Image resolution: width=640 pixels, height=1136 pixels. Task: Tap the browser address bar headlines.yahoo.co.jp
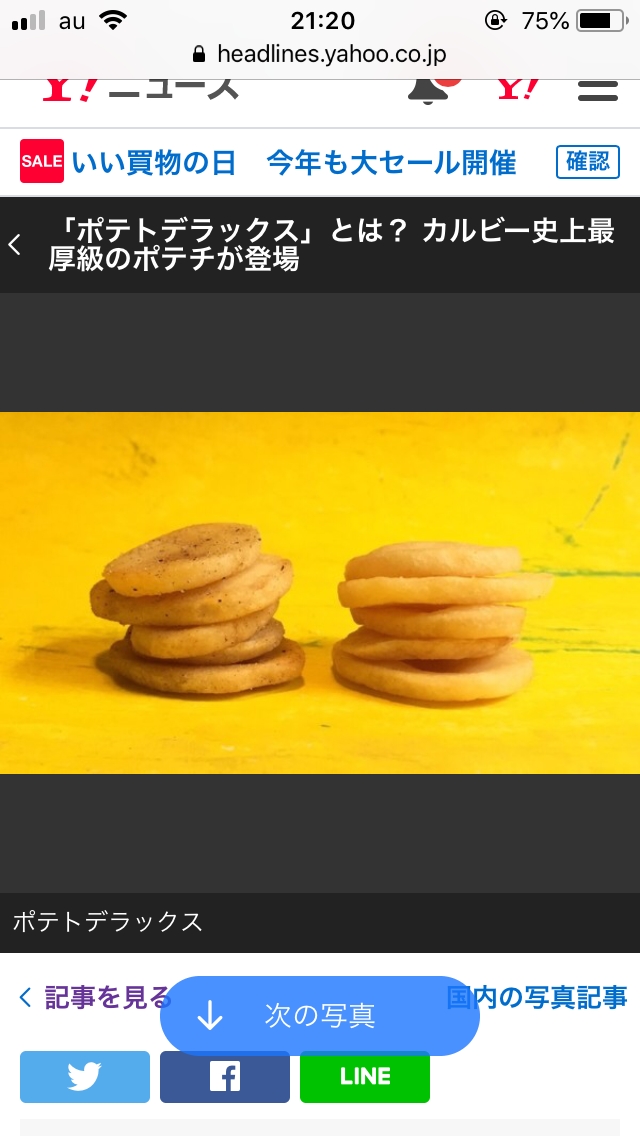click(x=320, y=54)
